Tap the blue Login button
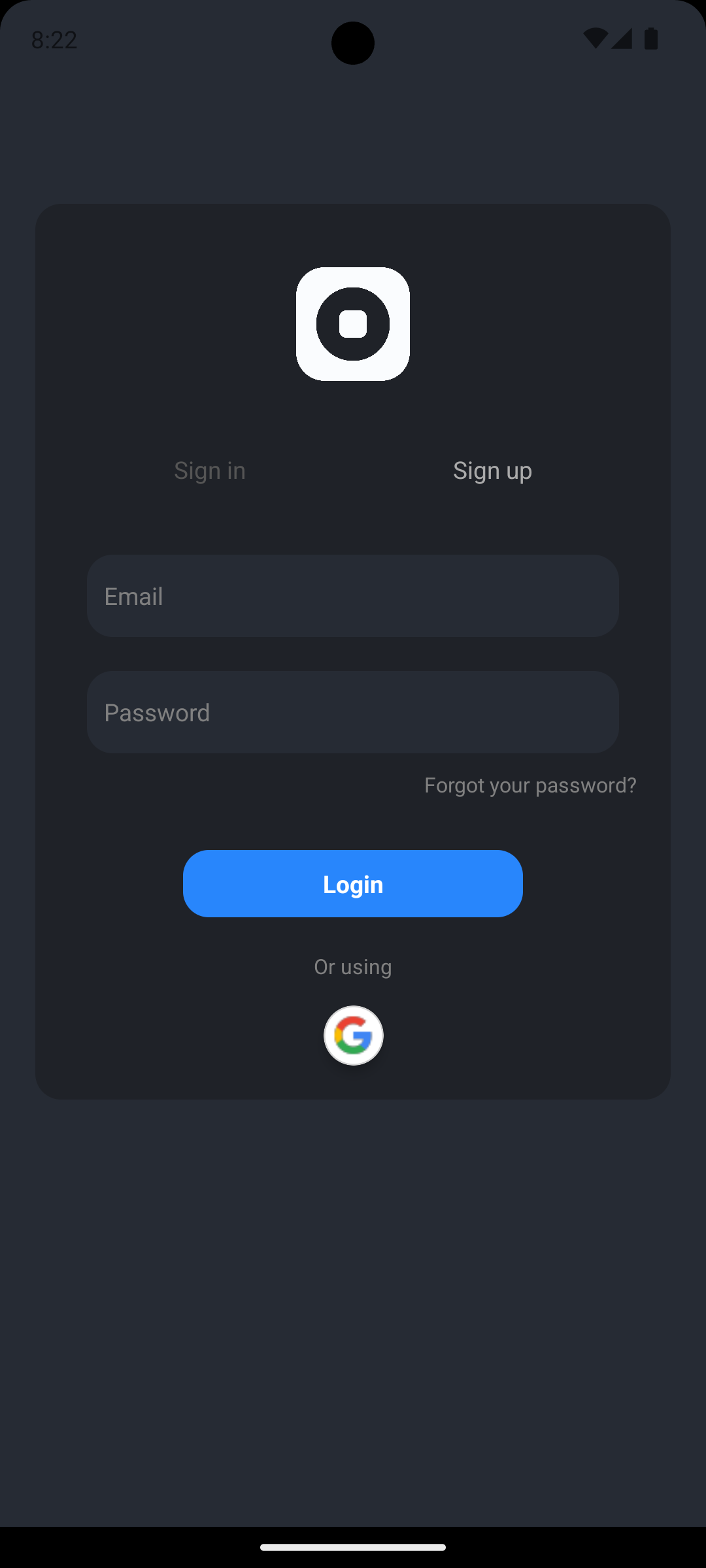Image resolution: width=706 pixels, height=1568 pixels. pos(353,884)
